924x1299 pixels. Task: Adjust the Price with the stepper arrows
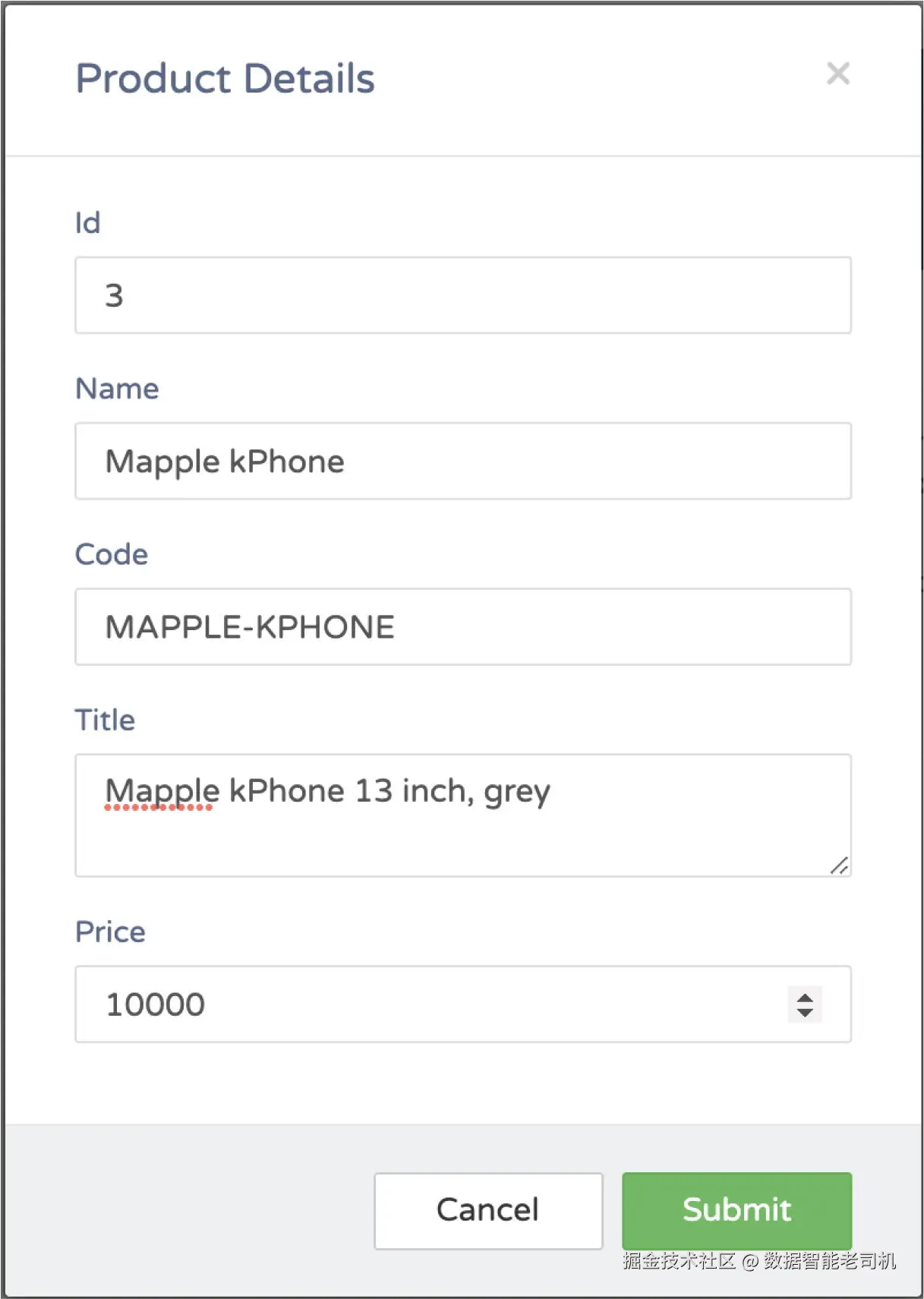coord(805,1004)
